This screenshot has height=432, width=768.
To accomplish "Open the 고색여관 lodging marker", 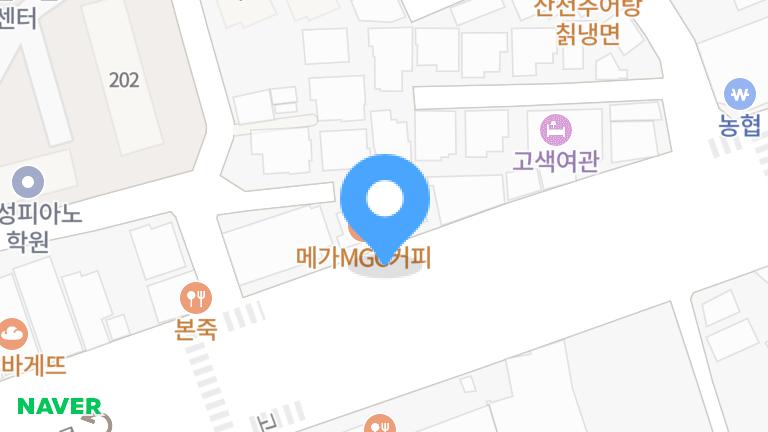I will click(555, 129).
